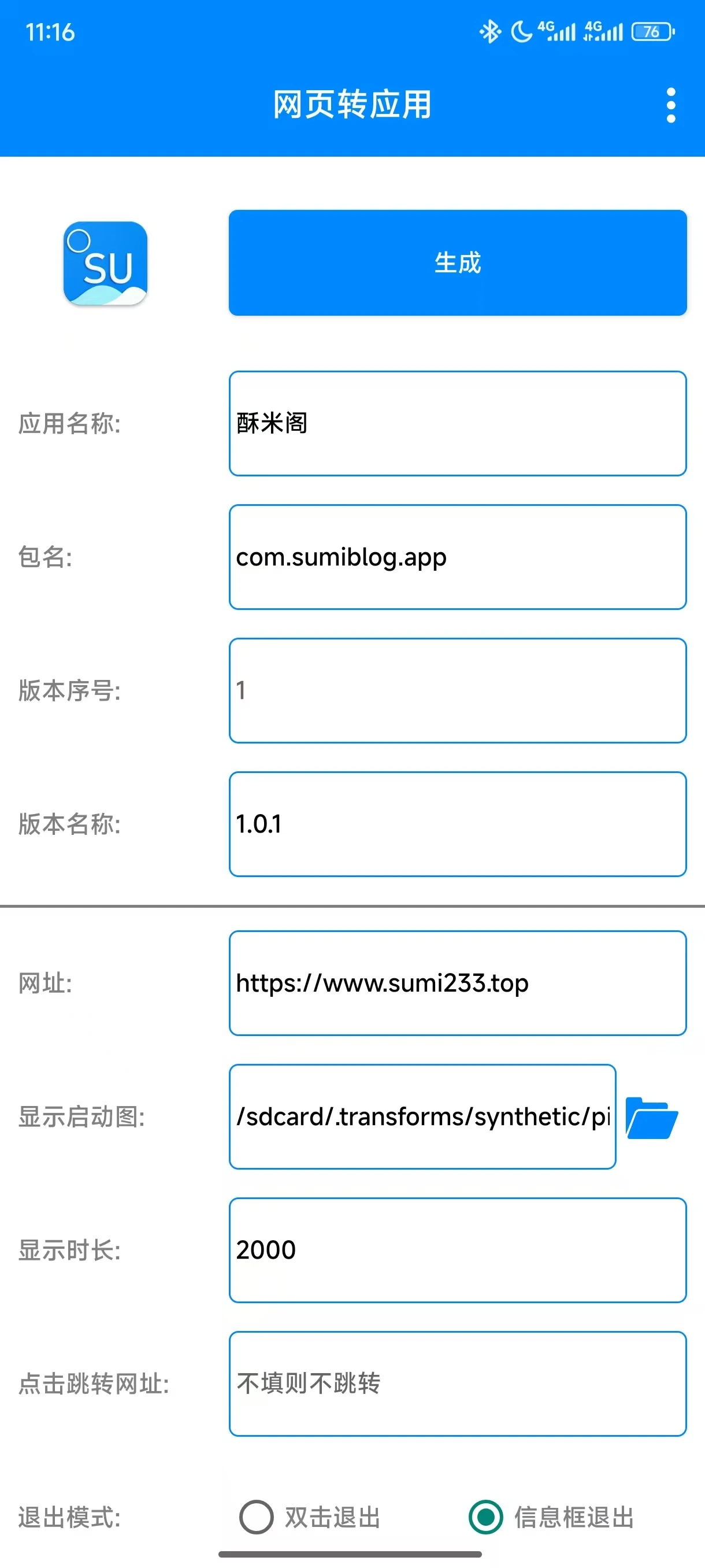This screenshot has width=705, height=1568.
Task: Focus the 点击跳转网址 input field
Action: tap(458, 1384)
